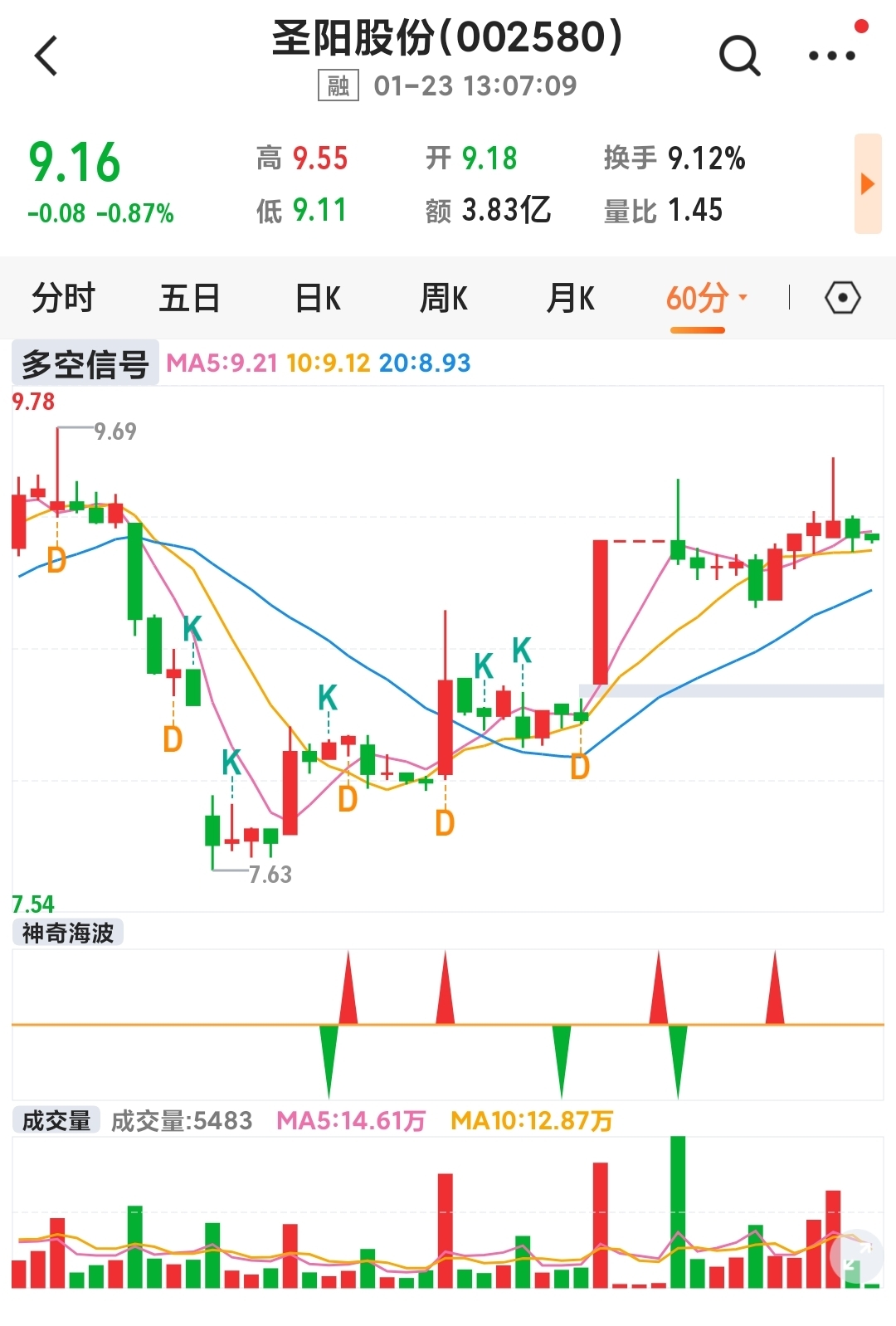Change the 多空信号 main indicator
This screenshot has width=896, height=1326.
tap(85, 363)
